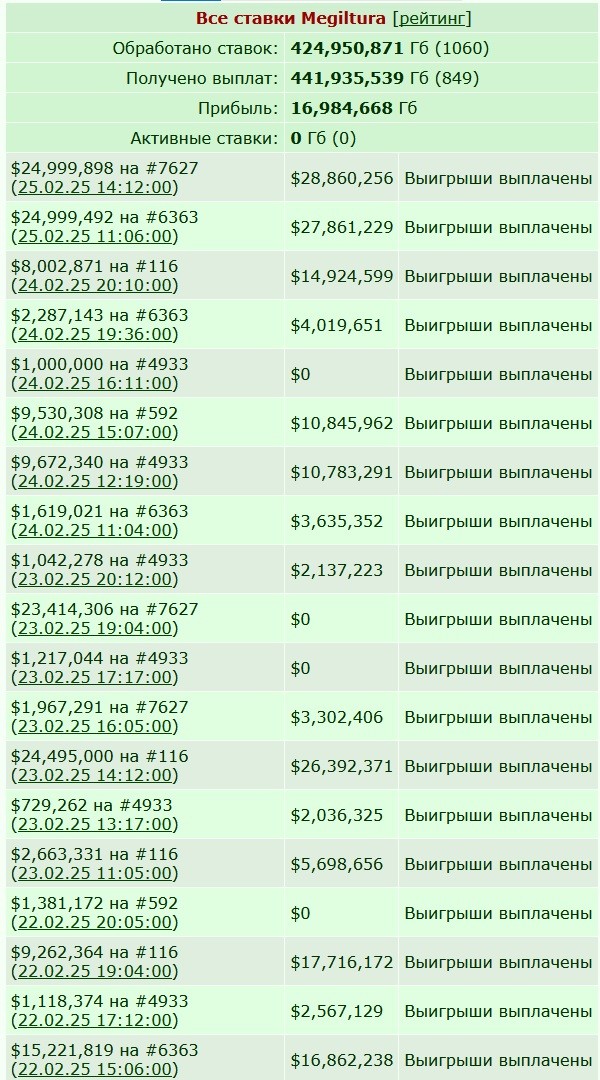The width and height of the screenshot is (600, 1080).
Task: Open bet dated 24.02.25 11:04:00
Action: click(94, 530)
